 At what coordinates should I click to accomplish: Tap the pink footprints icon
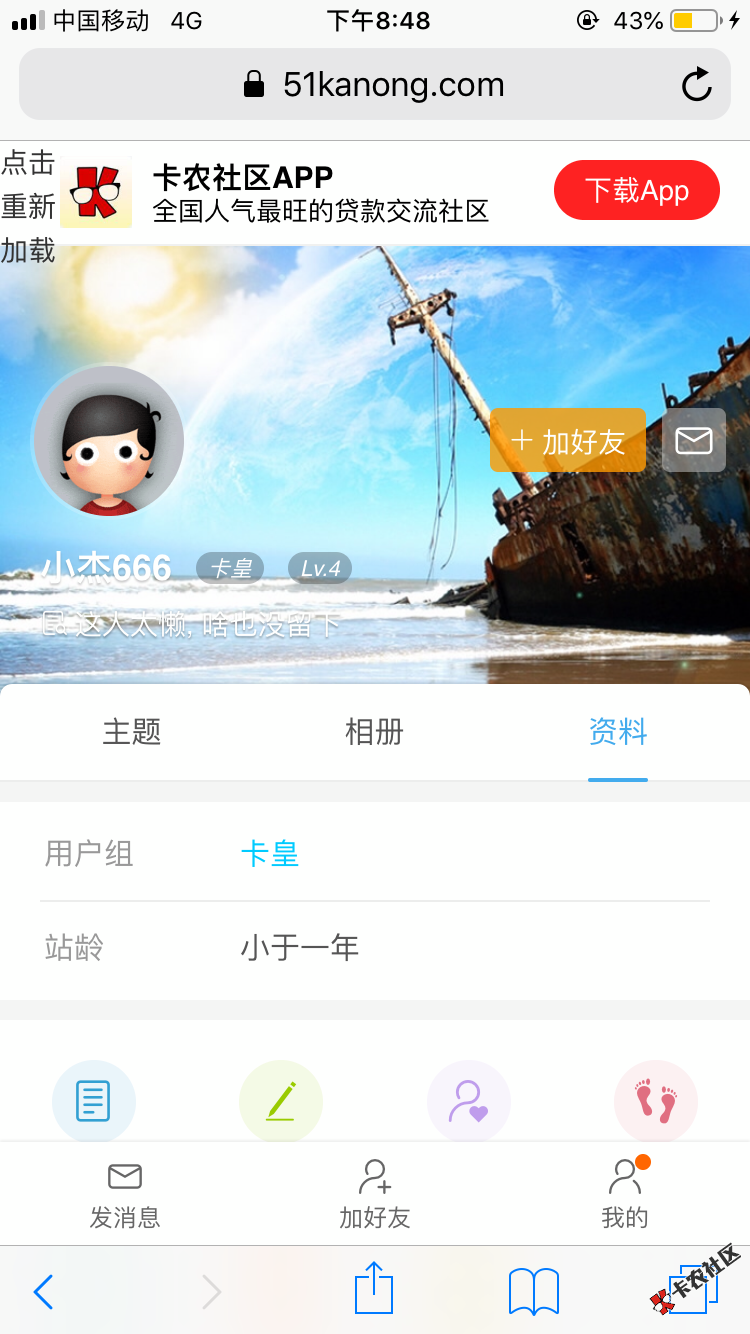click(656, 1101)
